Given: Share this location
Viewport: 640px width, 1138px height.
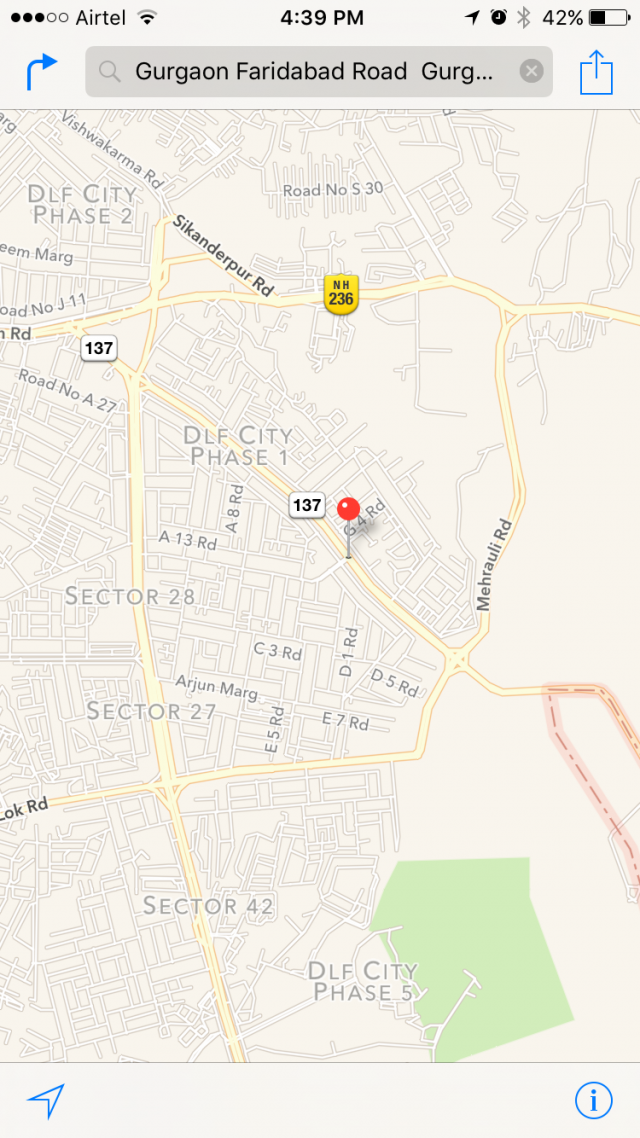Looking at the screenshot, I should (x=596, y=71).
